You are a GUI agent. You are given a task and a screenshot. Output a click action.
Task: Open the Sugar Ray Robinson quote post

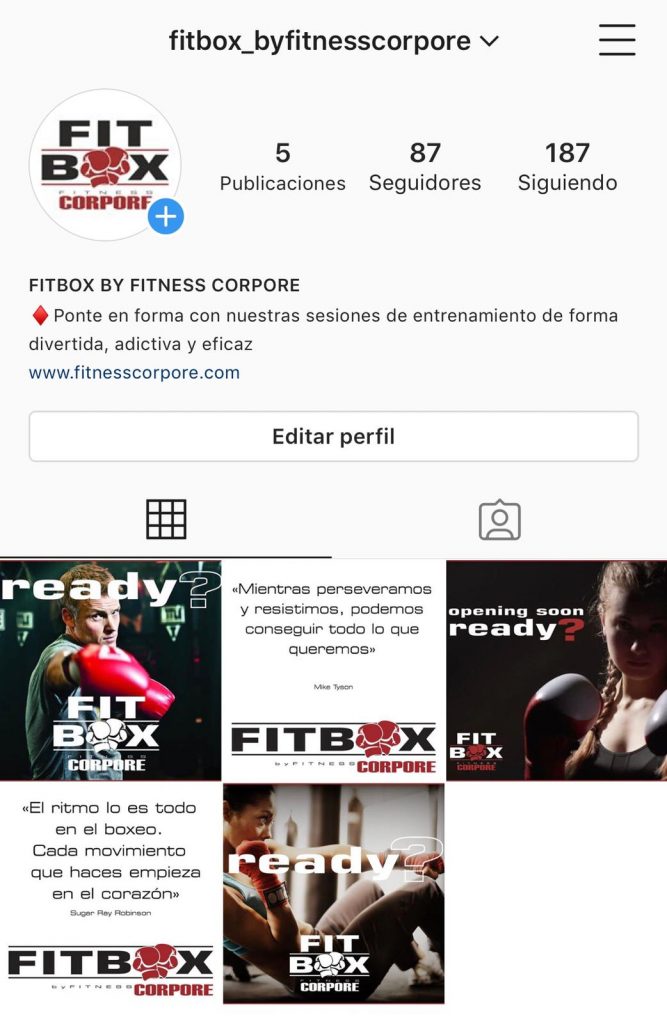click(110, 893)
